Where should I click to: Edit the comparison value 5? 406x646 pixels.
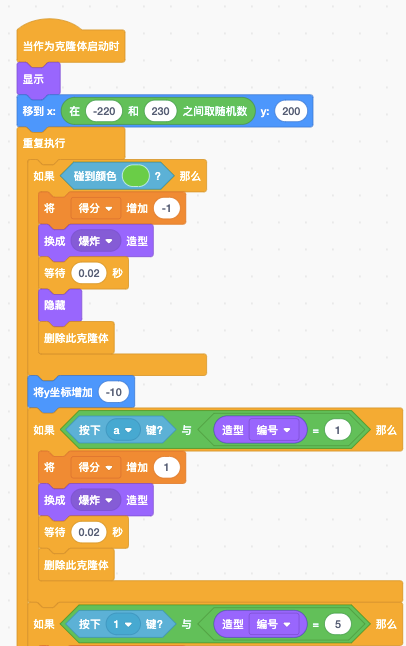point(338,625)
